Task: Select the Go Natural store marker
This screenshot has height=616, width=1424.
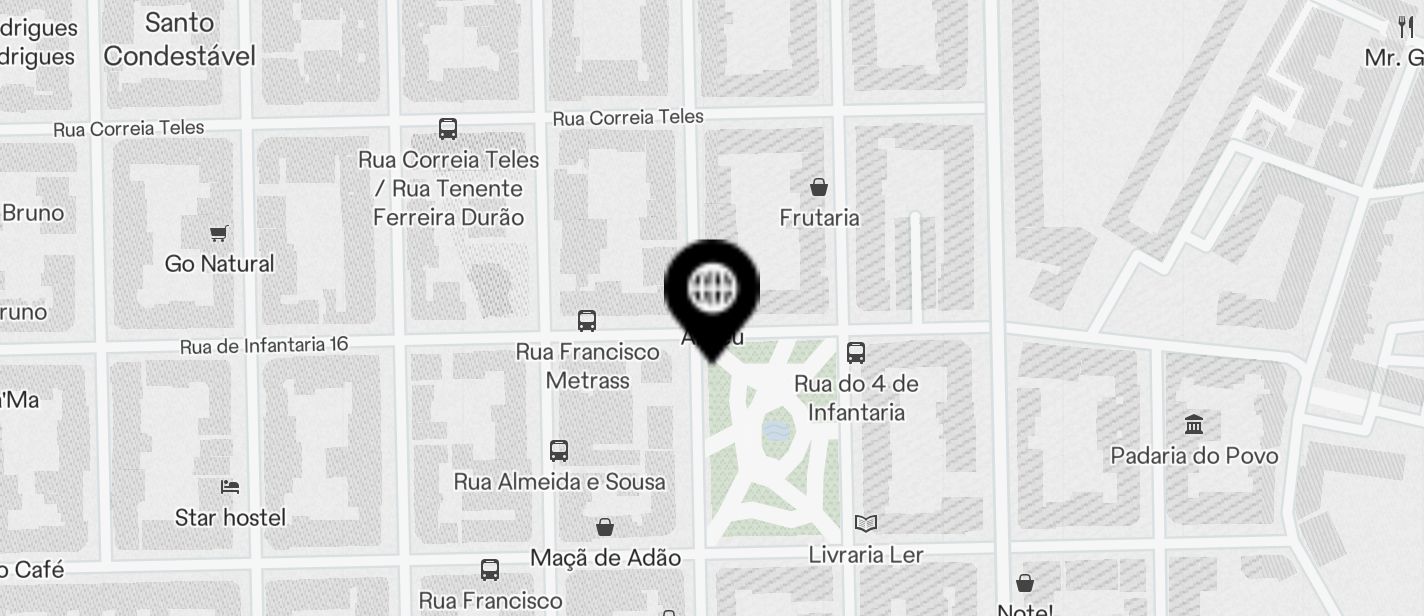Action: (x=218, y=234)
